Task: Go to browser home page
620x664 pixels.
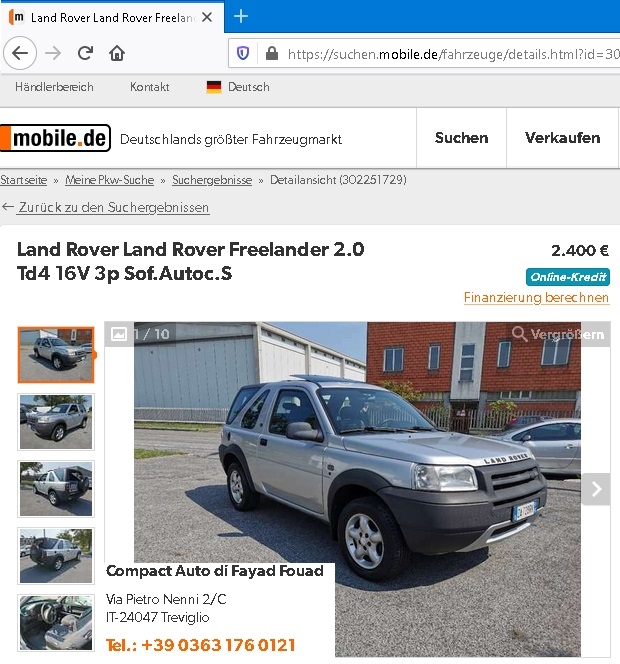Action: (x=117, y=53)
